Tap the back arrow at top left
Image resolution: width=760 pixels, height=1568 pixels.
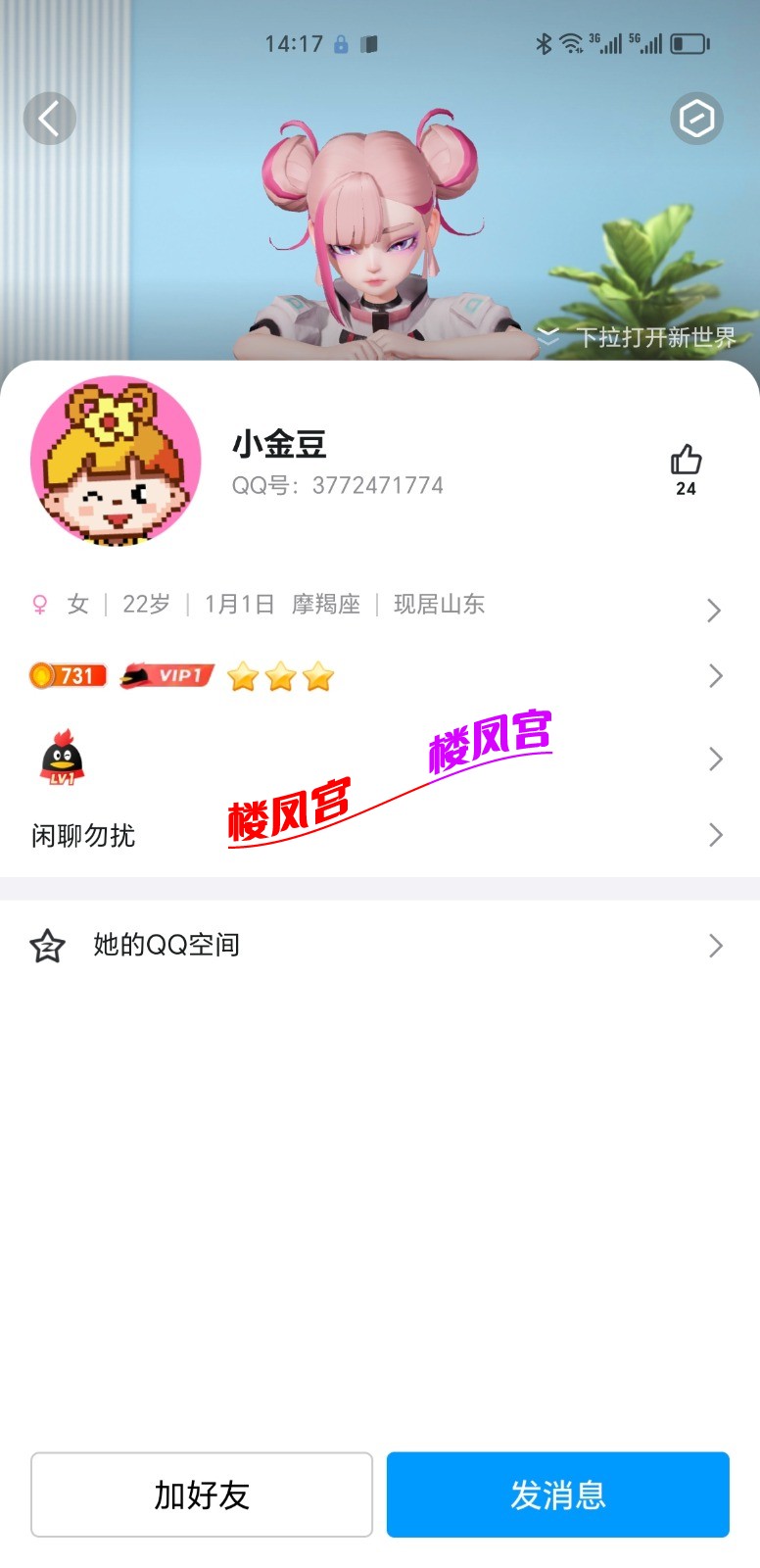coord(49,118)
